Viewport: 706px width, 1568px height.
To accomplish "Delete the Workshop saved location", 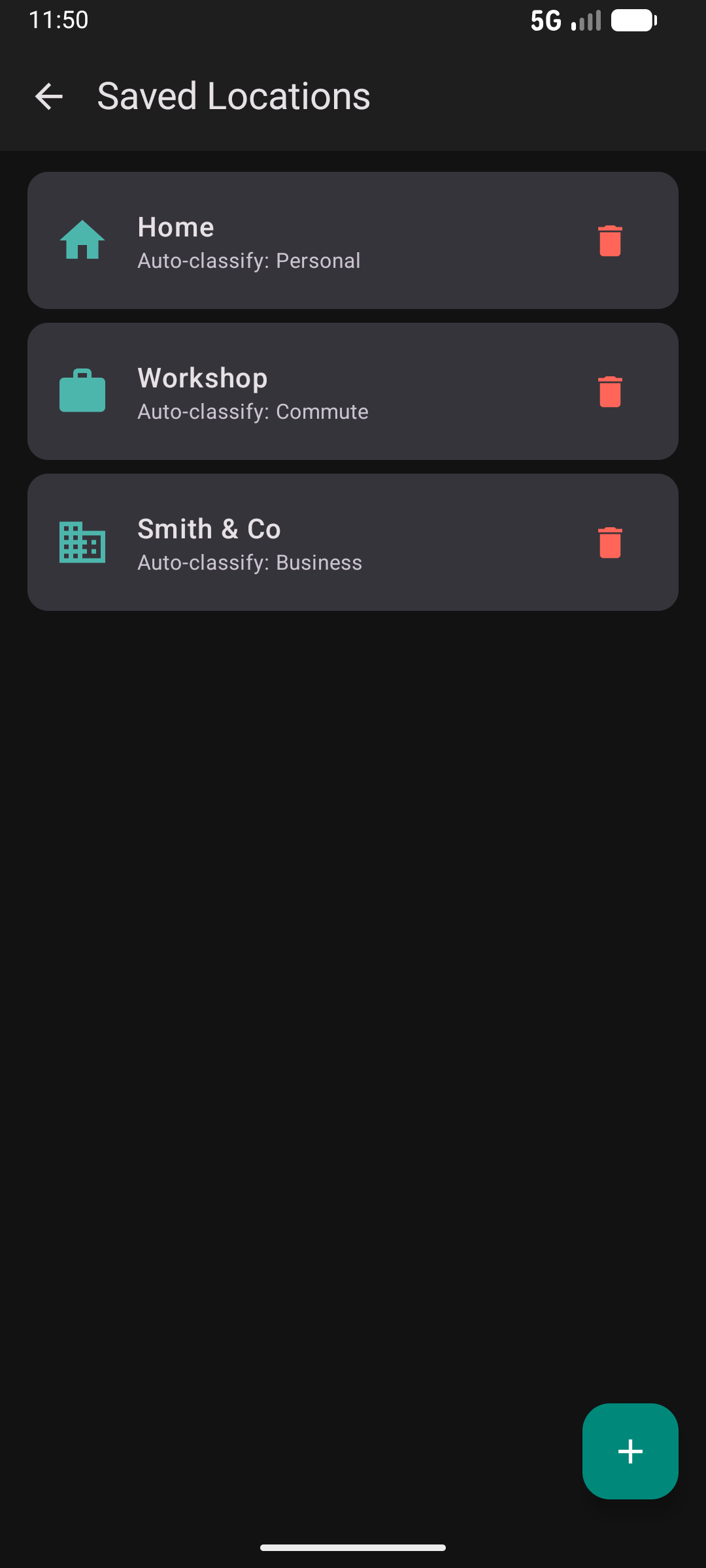I will (610, 391).
